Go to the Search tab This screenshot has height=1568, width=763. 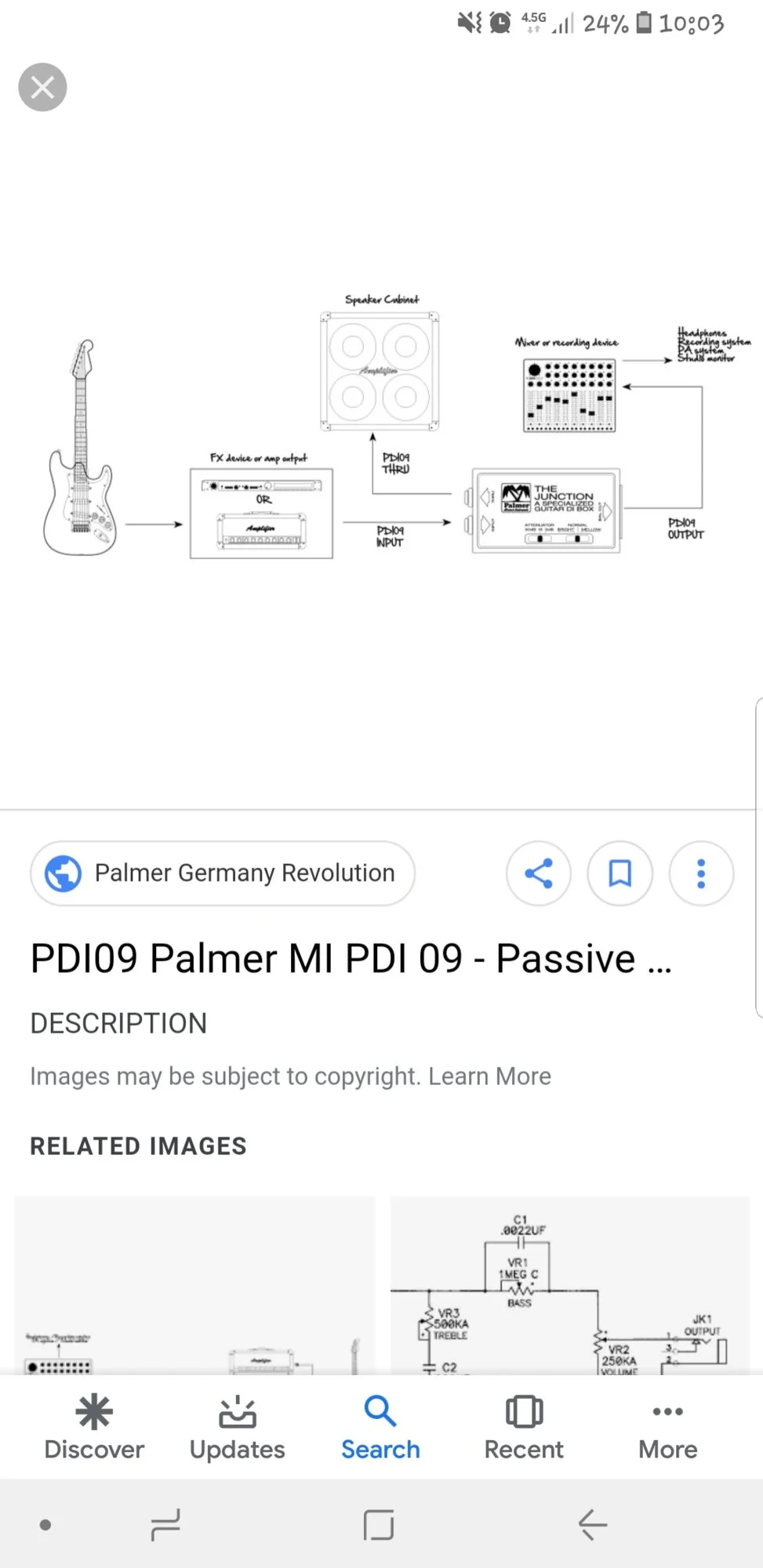coord(380,1428)
